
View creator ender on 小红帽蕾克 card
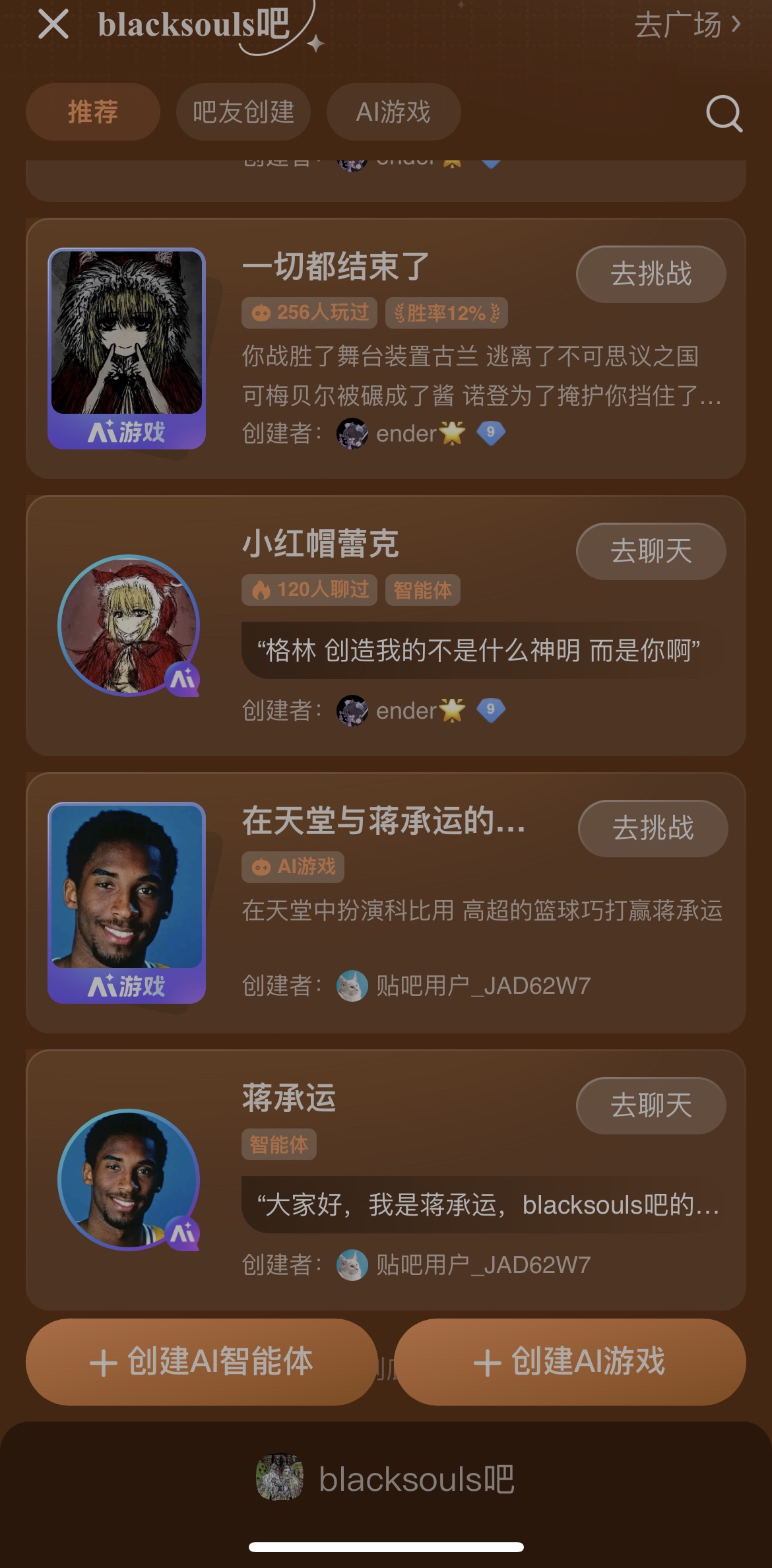tap(406, 711)
